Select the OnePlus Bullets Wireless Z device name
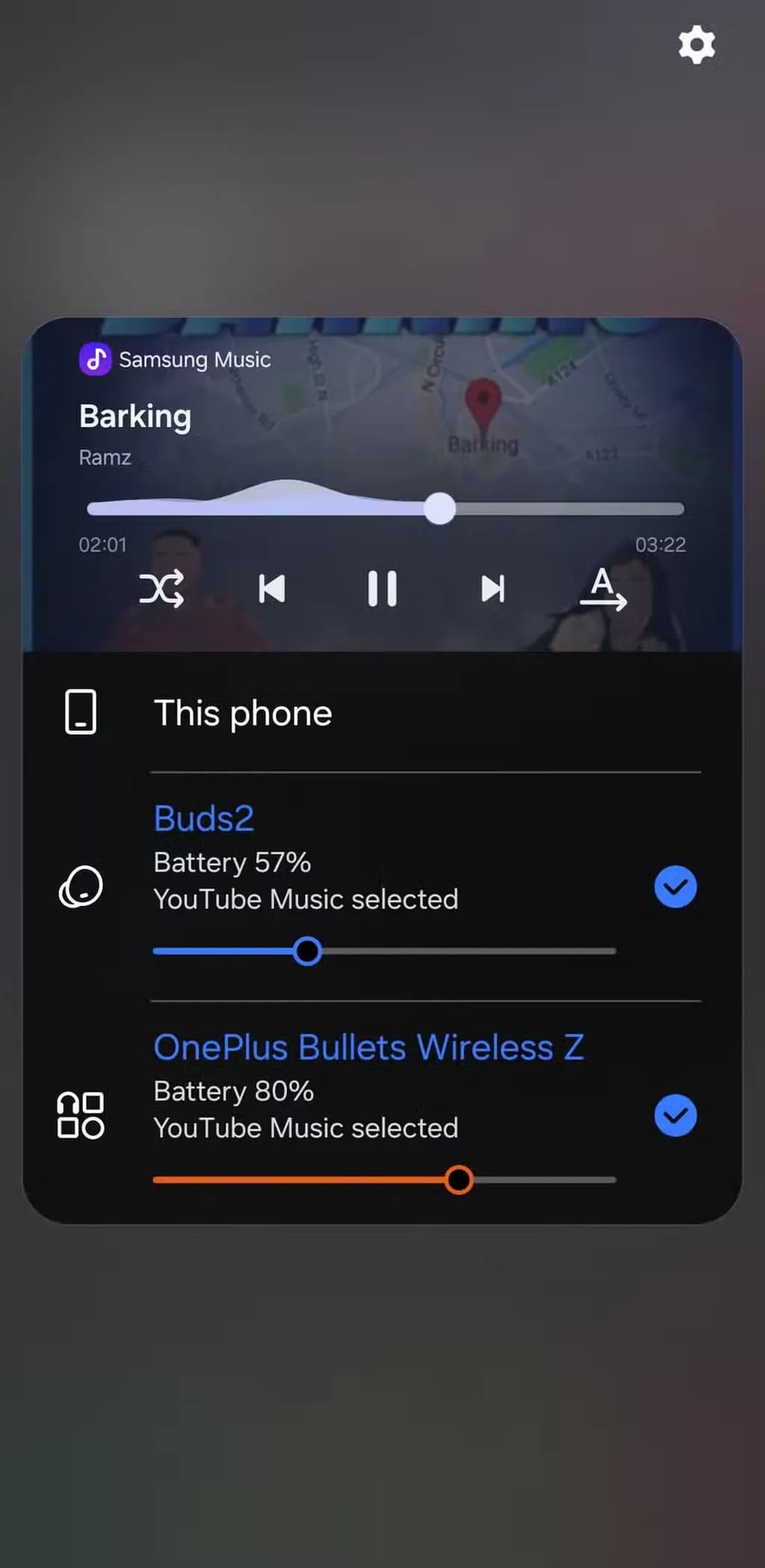Viewport: 765px width, 1568px height. click(369, 1047)
